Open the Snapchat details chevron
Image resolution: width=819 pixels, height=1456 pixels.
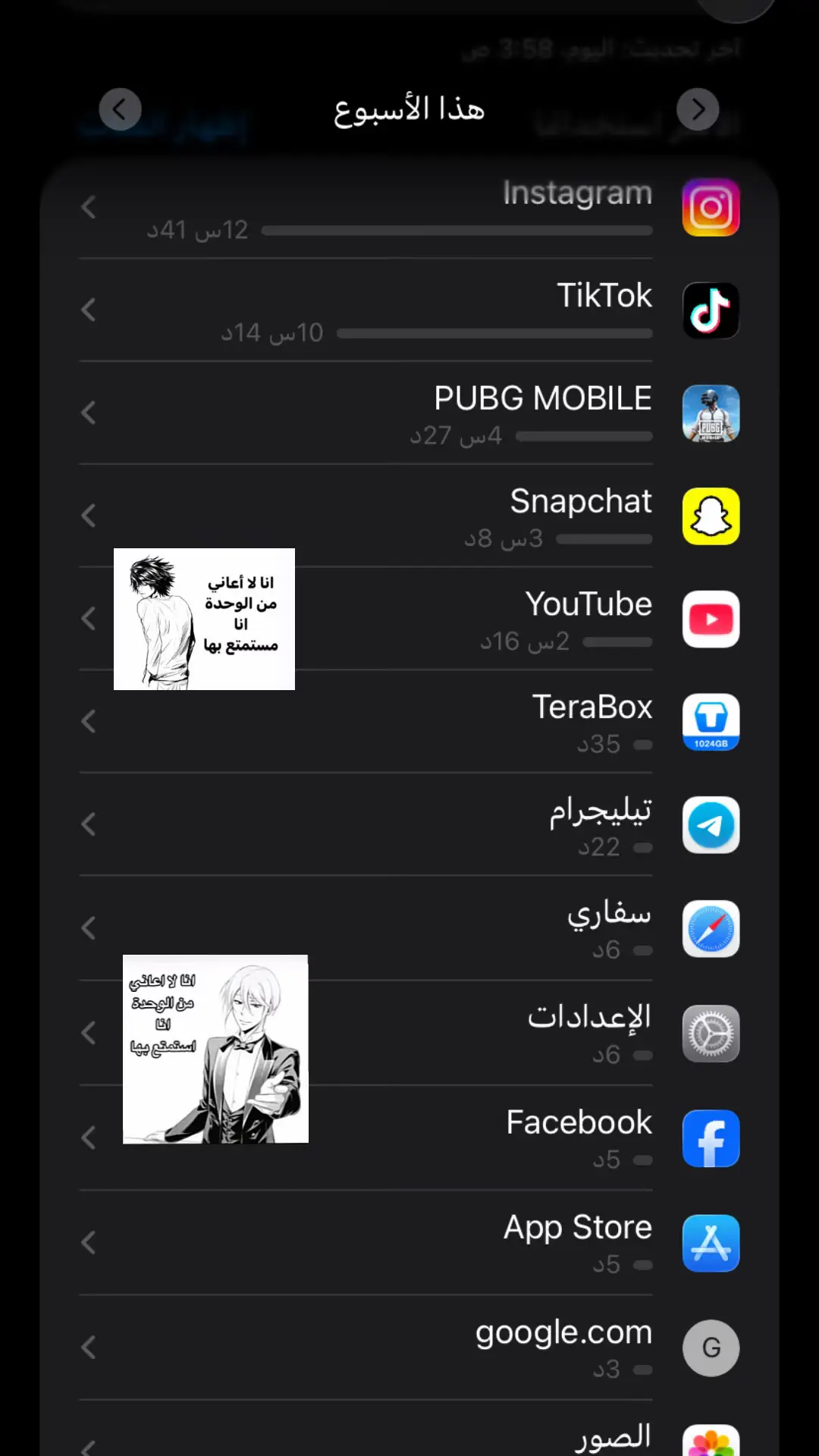[x=89, y=516]
